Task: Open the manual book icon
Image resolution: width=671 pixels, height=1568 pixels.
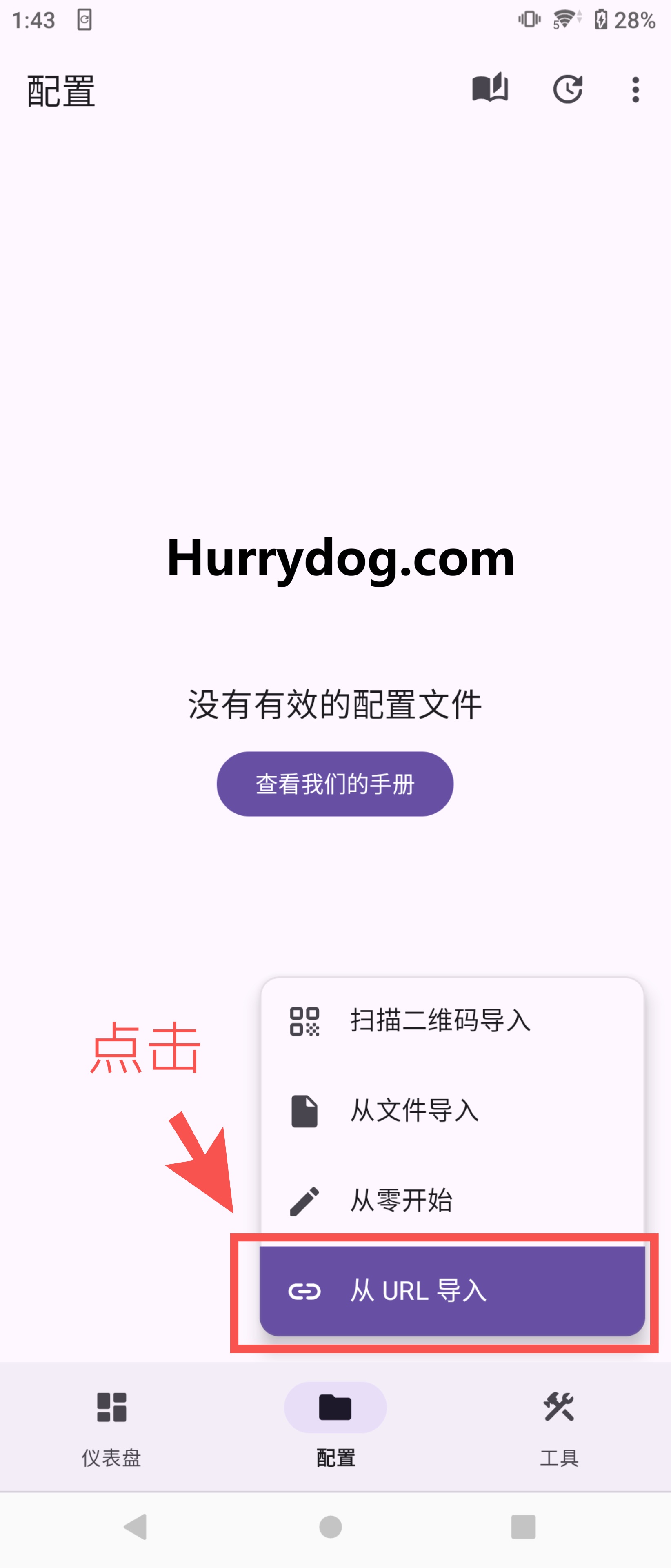Action: 490,89
